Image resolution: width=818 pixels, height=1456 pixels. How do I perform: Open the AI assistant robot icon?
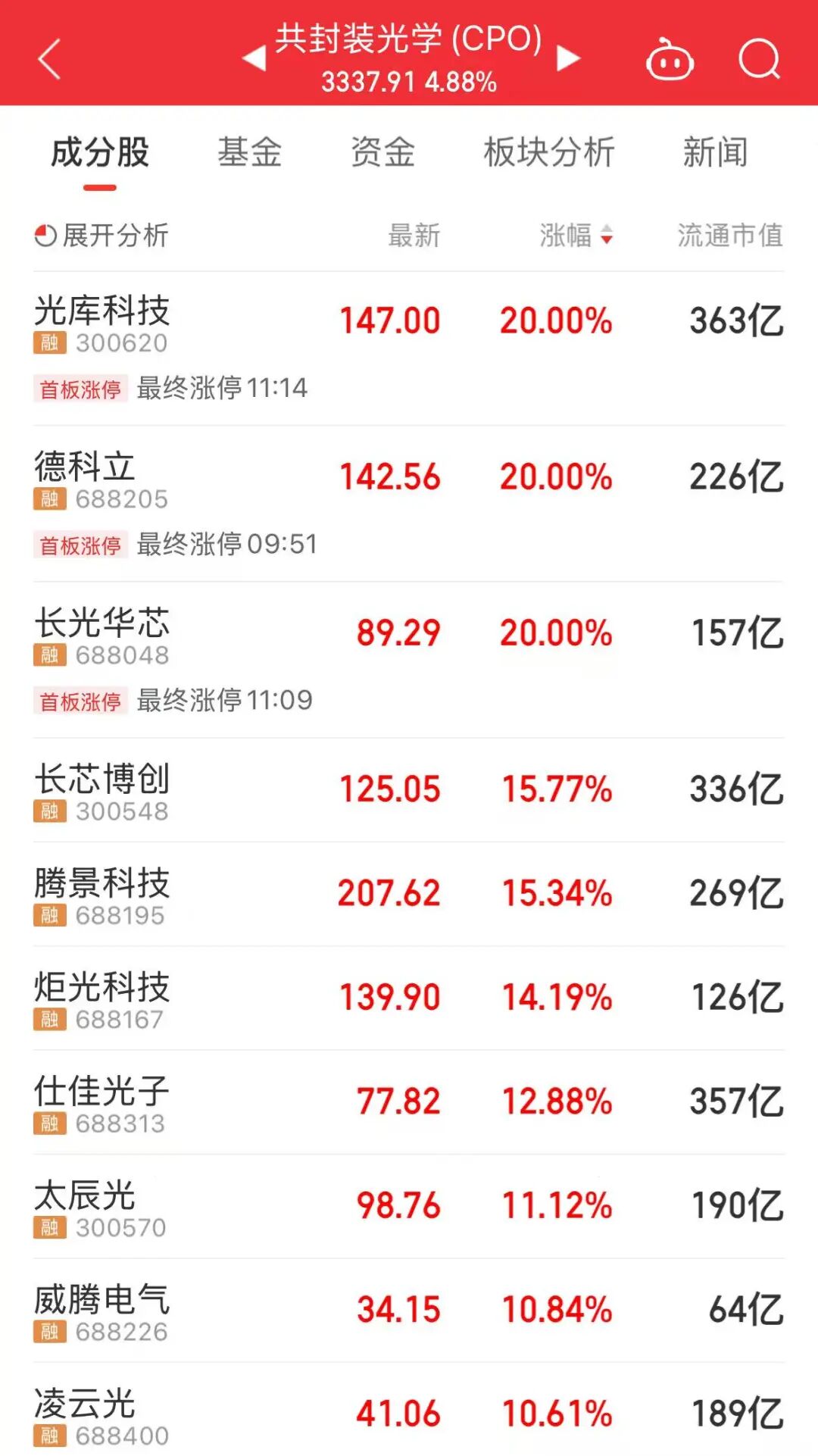671,60
